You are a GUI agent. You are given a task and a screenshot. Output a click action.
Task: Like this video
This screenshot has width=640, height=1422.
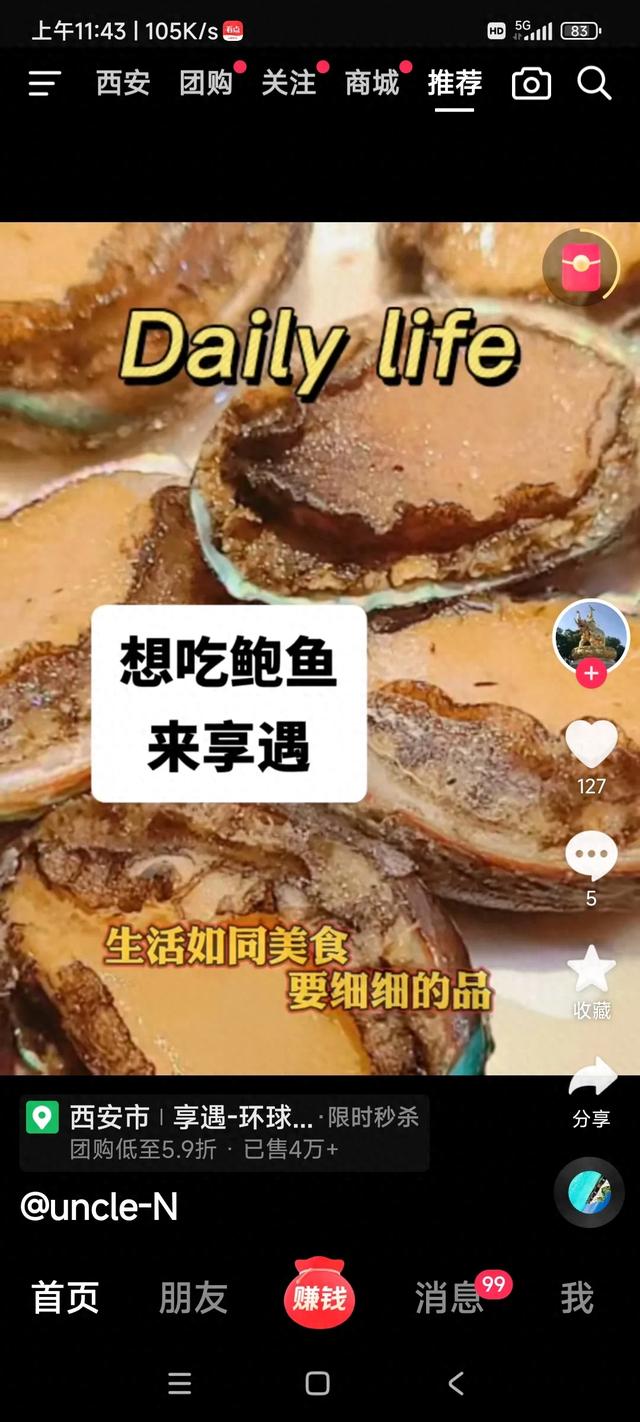(591, 745)
